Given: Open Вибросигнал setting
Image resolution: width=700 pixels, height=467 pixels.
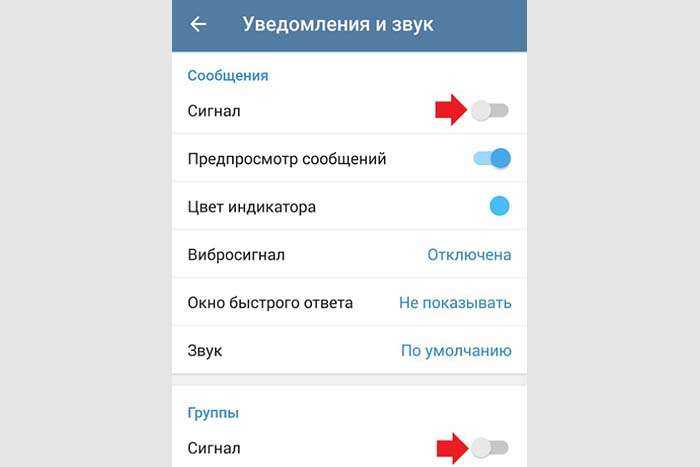Looking at the screenshot, I should (x=469, y=255).
